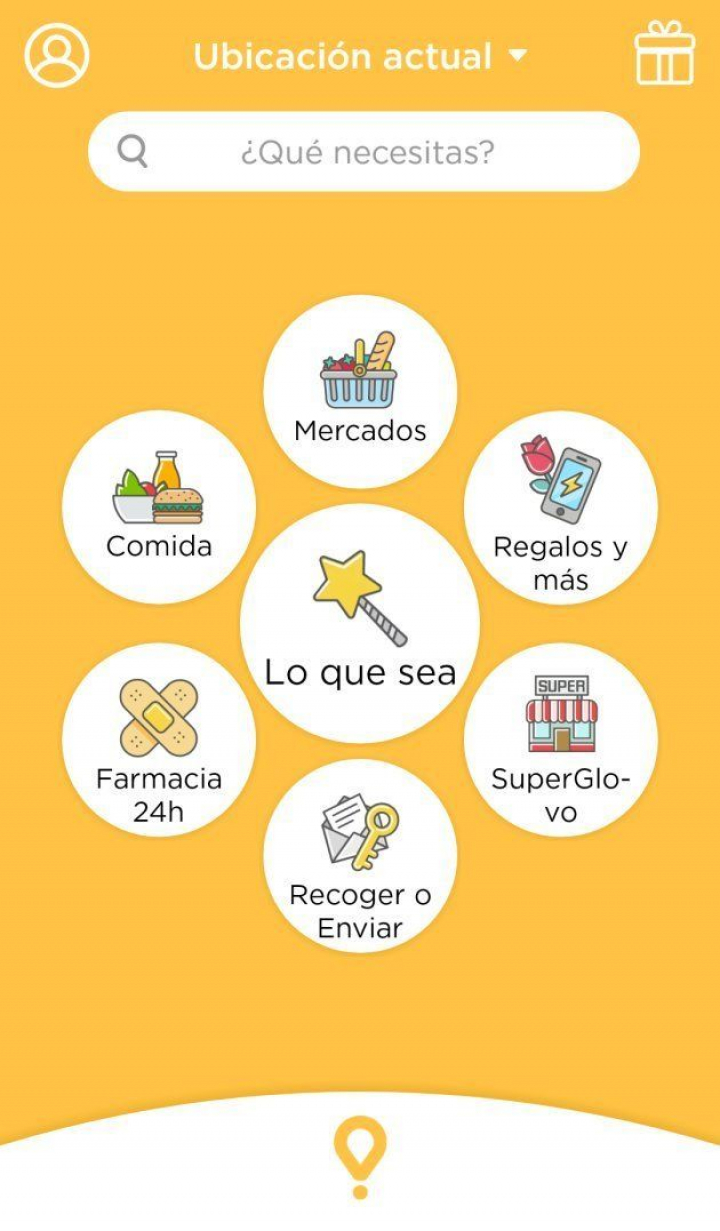
Task: Select the Comida category bubble
Action: pos(159,507)
